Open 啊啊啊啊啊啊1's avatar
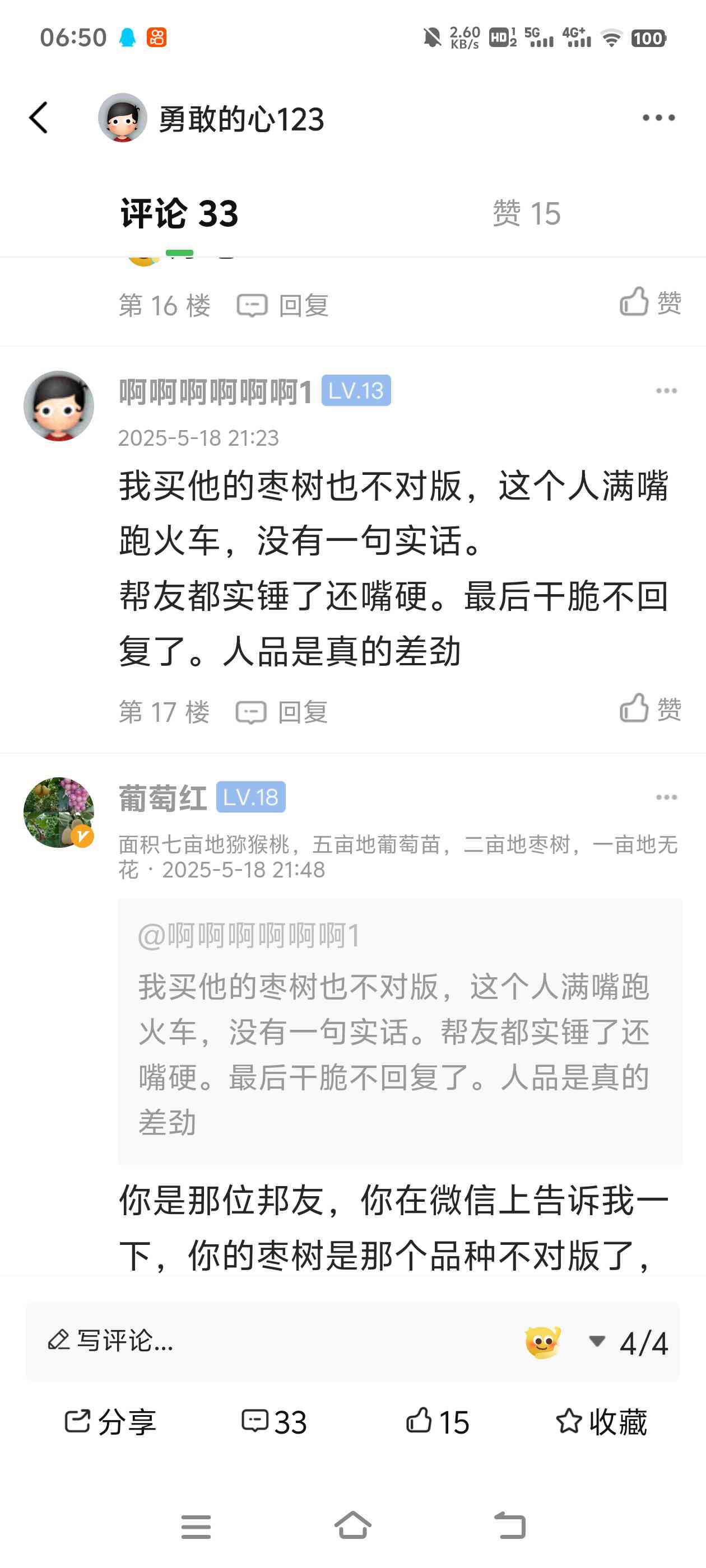 [x=59, y=406]
